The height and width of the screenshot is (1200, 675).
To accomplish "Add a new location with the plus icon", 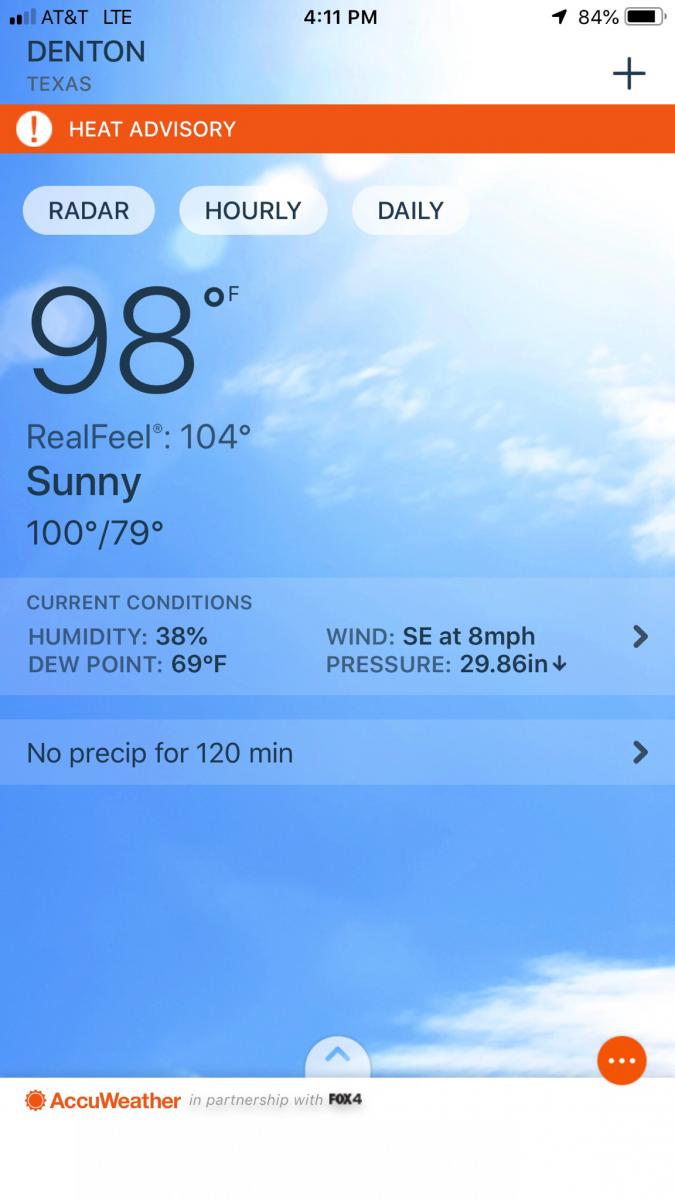I will 629,73.
